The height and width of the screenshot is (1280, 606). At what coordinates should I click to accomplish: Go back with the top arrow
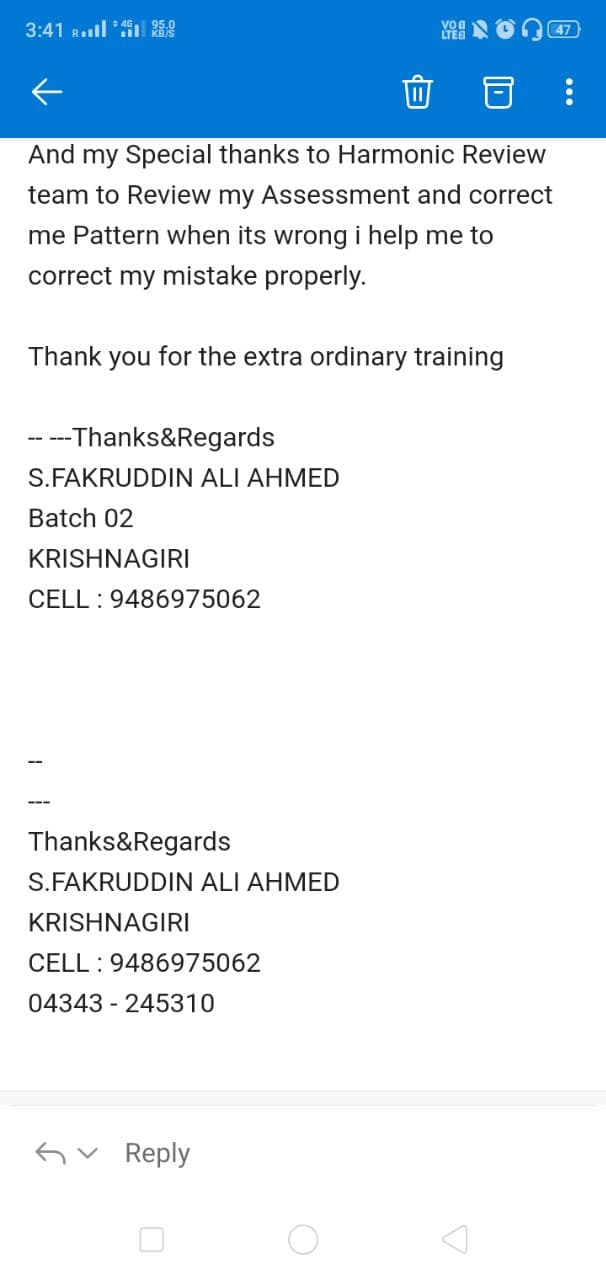coord(47,93)
